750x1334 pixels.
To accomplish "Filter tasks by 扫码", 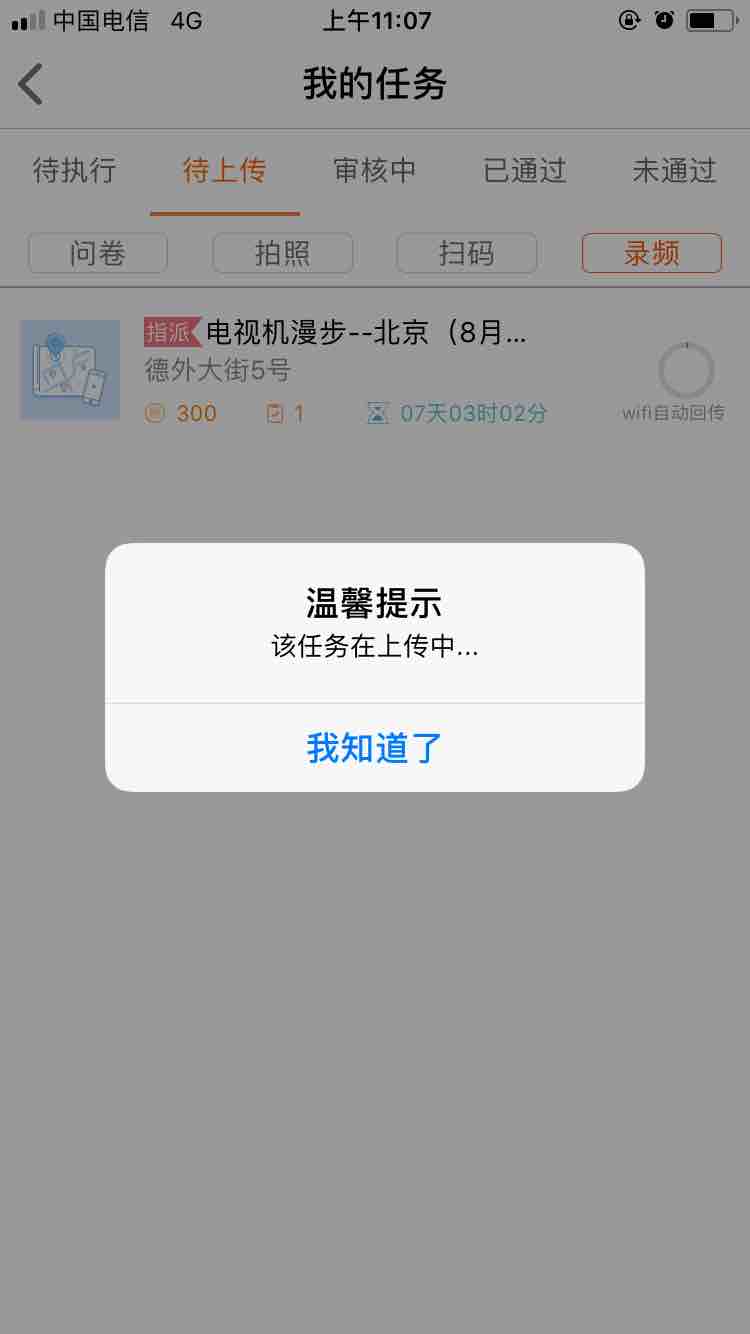I will tap(467, 253).
